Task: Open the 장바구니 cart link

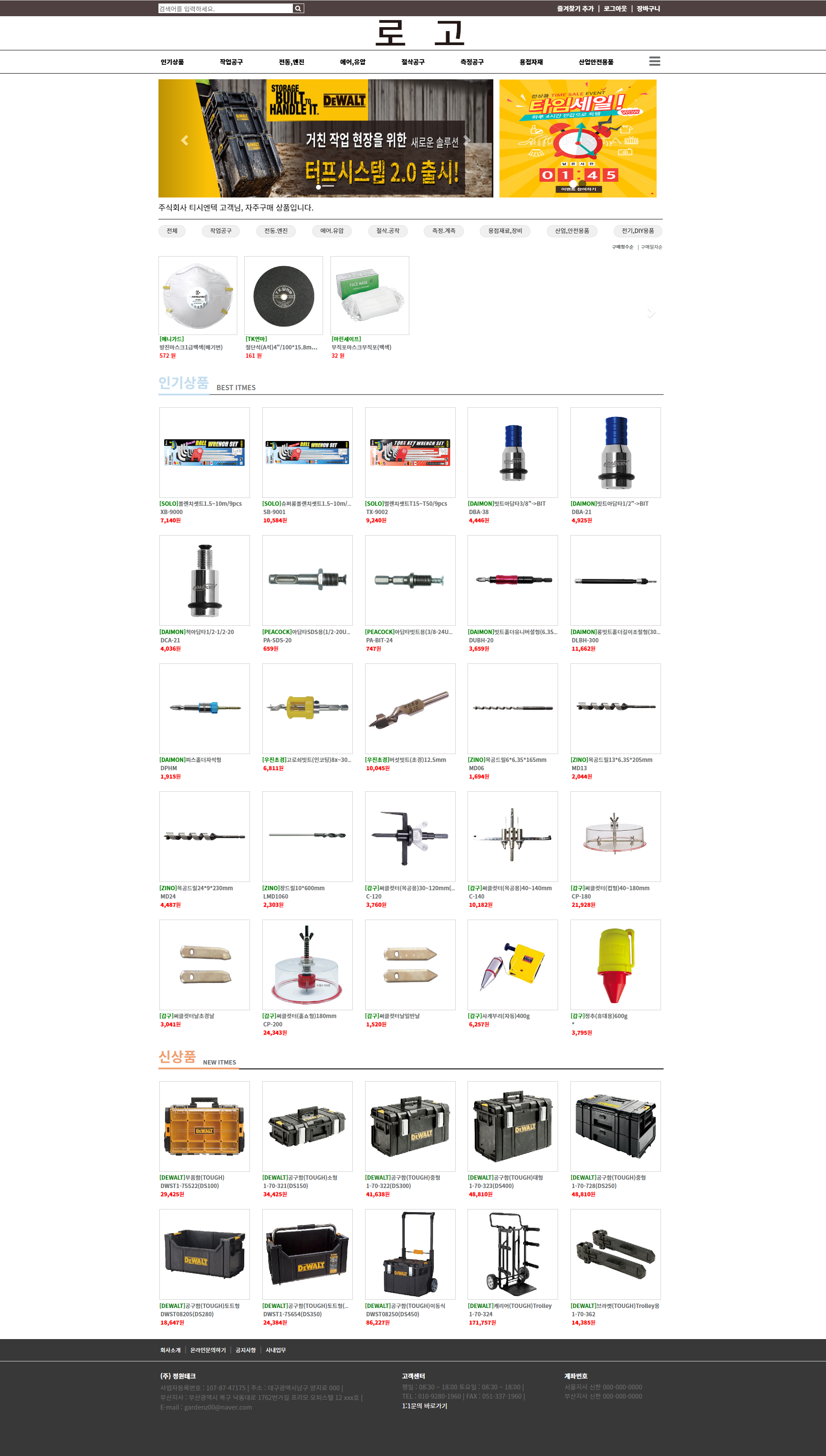Action: click(648, 8)
